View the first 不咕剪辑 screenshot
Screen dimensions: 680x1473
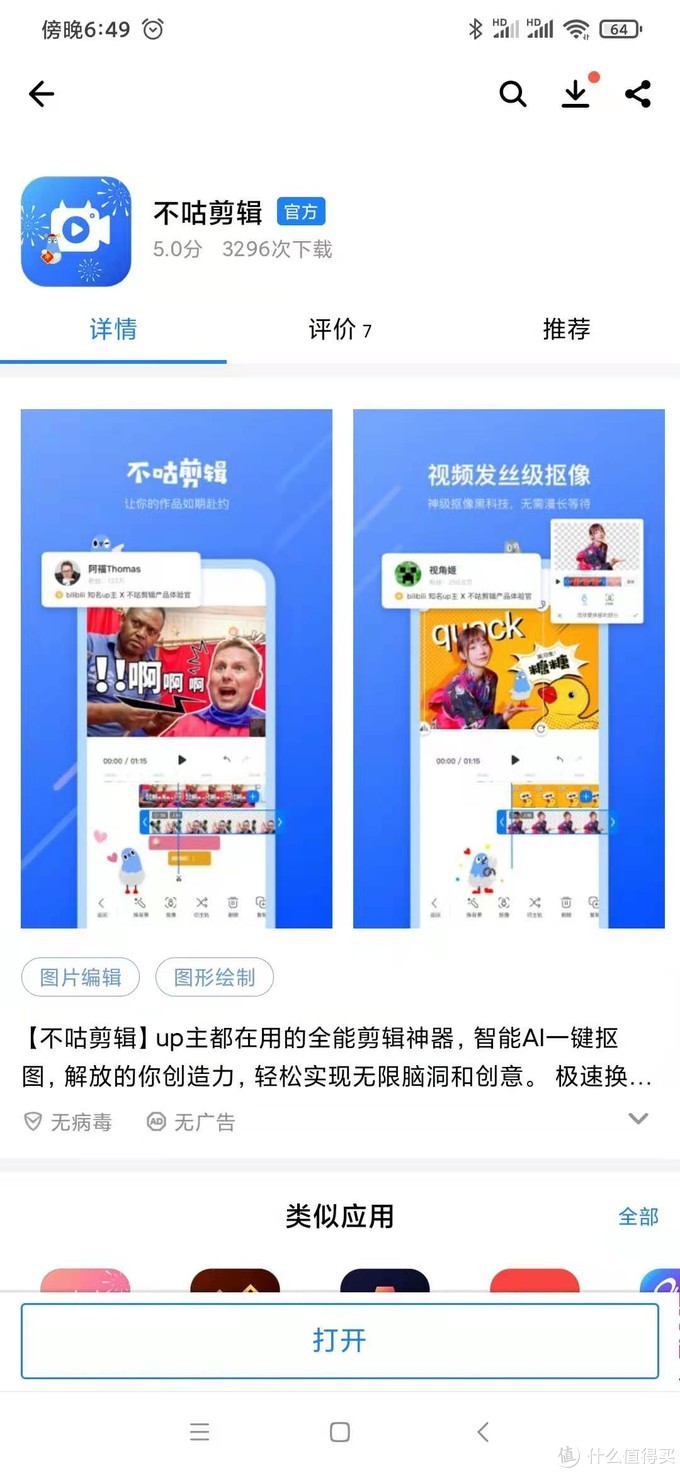click(x=176, y=668)
